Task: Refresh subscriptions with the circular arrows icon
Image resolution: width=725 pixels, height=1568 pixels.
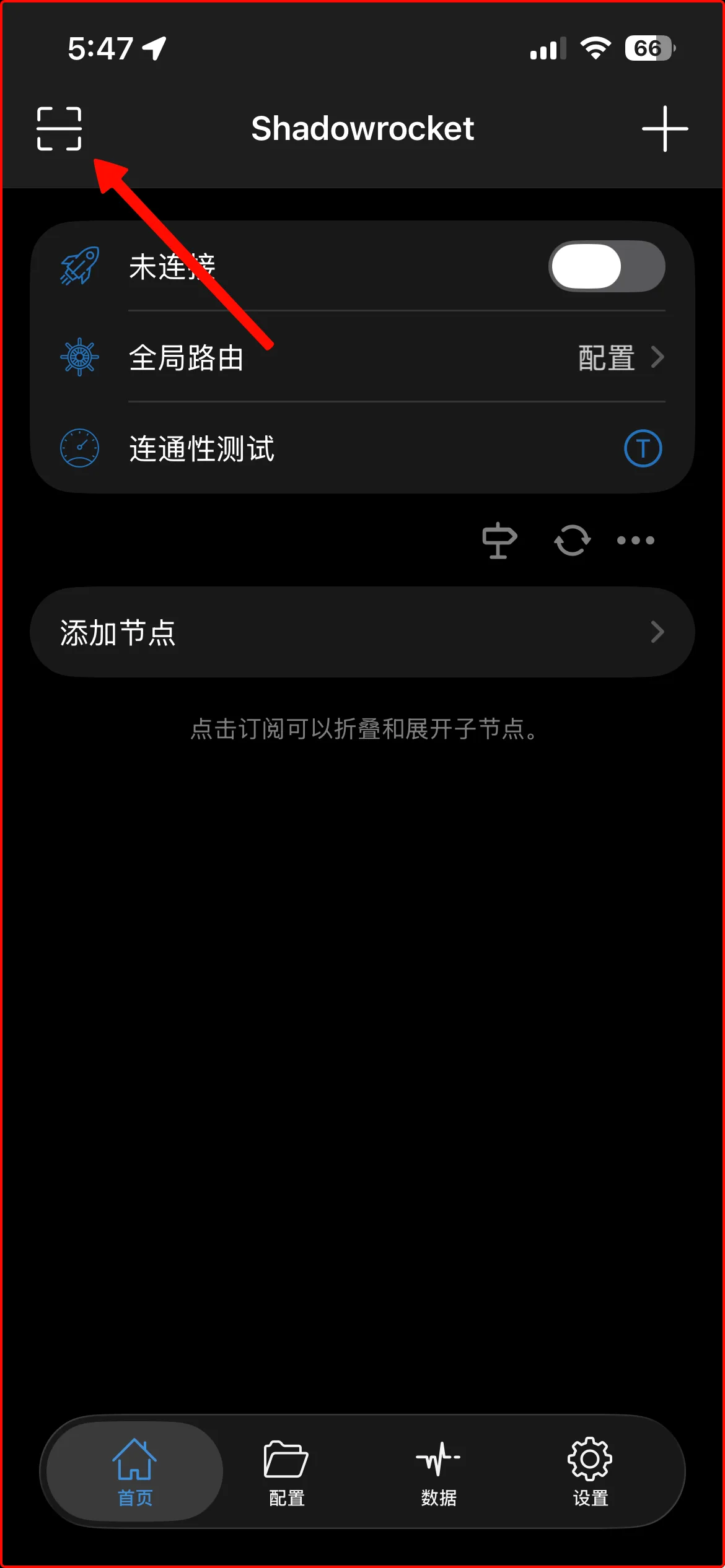Action: [572, 541]
